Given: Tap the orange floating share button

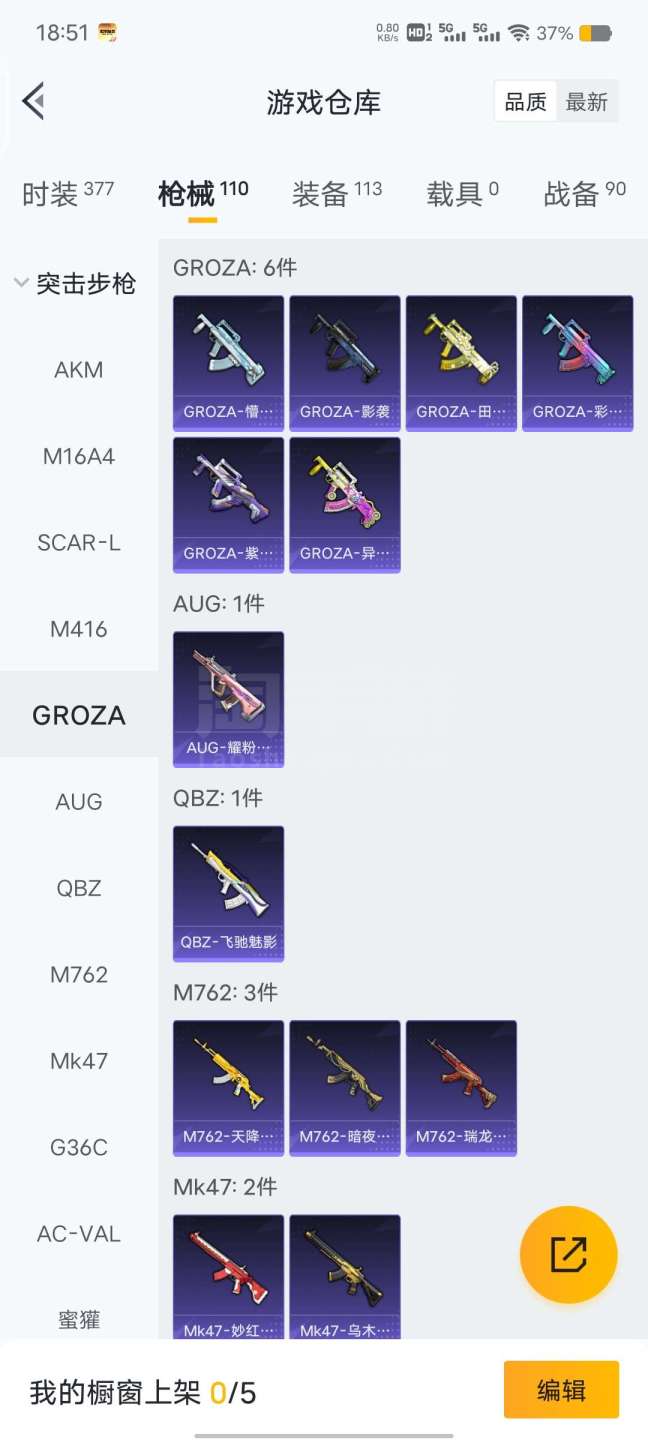Looking at the screenshot, I should coord(568,1254).
